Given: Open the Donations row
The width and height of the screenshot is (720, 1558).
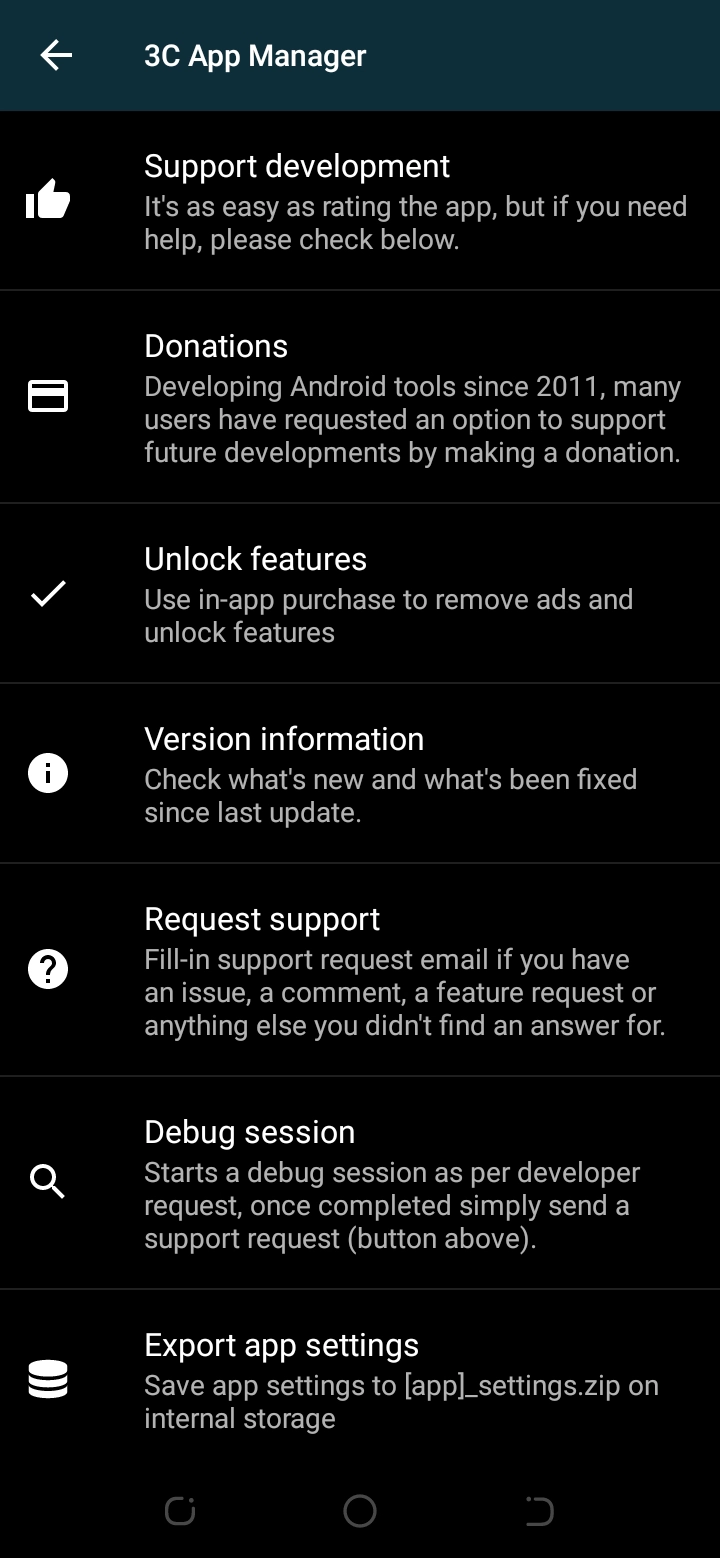Looking at the screenshot, I should pyautogui.click(x=360, y=397).
